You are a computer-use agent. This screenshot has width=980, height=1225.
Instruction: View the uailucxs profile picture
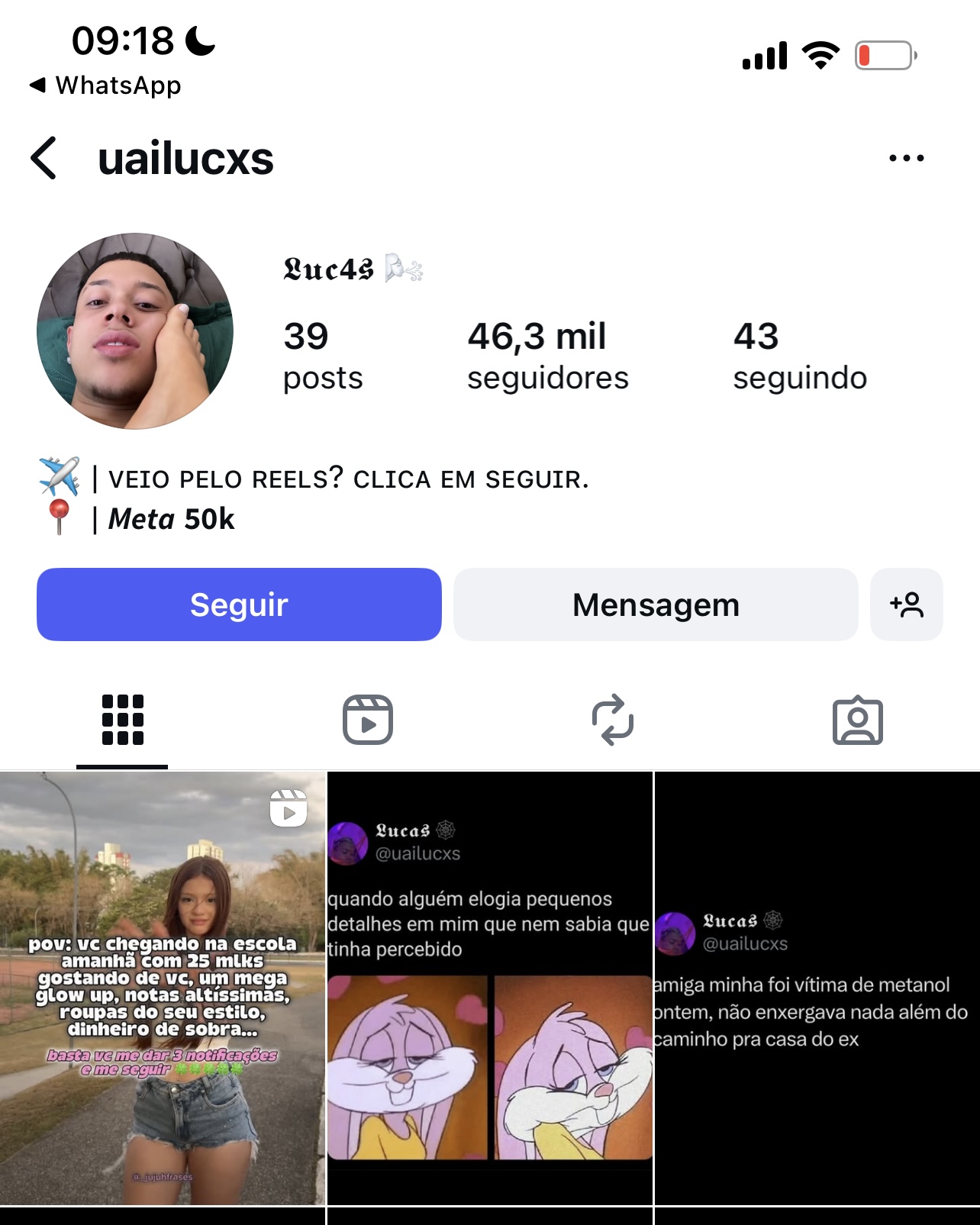click(135, 331)
